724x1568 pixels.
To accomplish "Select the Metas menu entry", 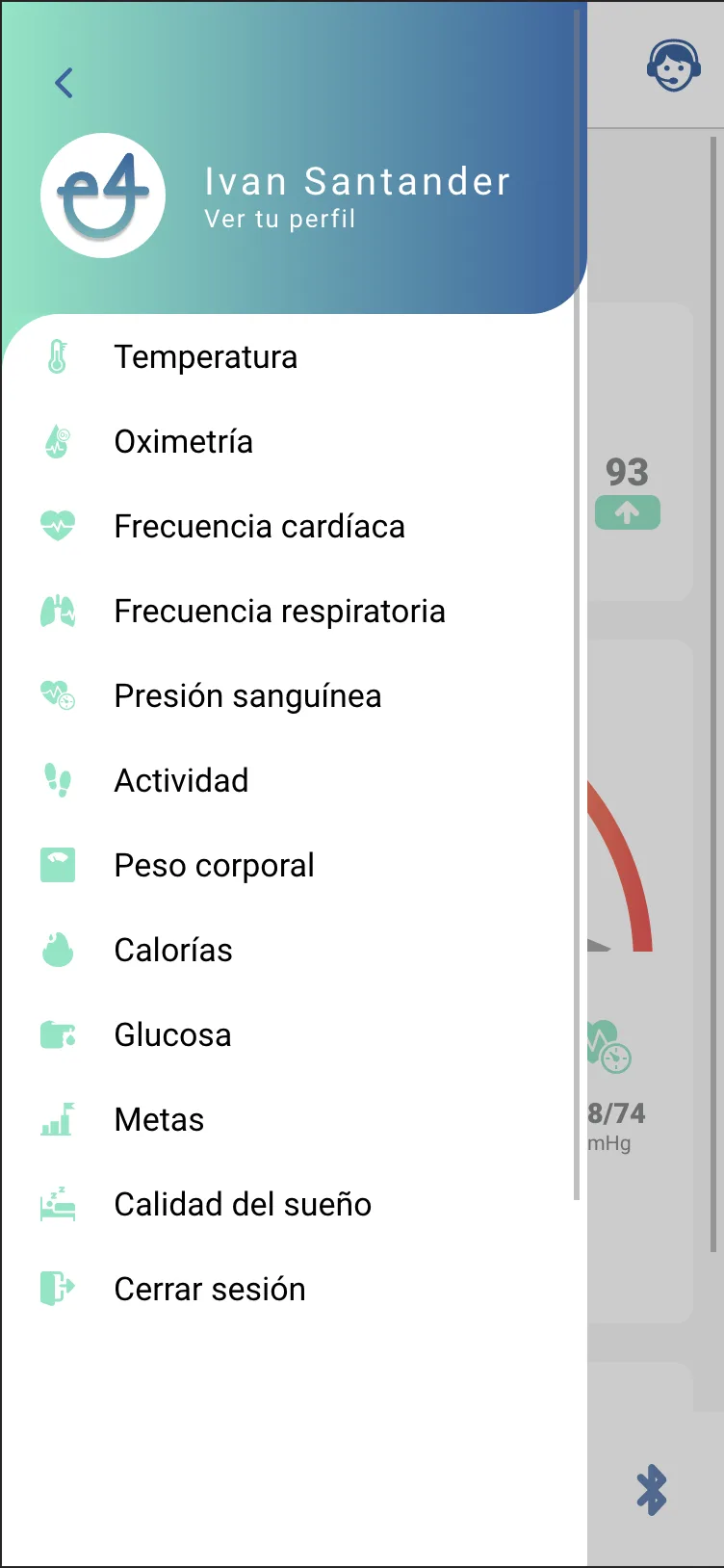I will tap(159, 1119).
